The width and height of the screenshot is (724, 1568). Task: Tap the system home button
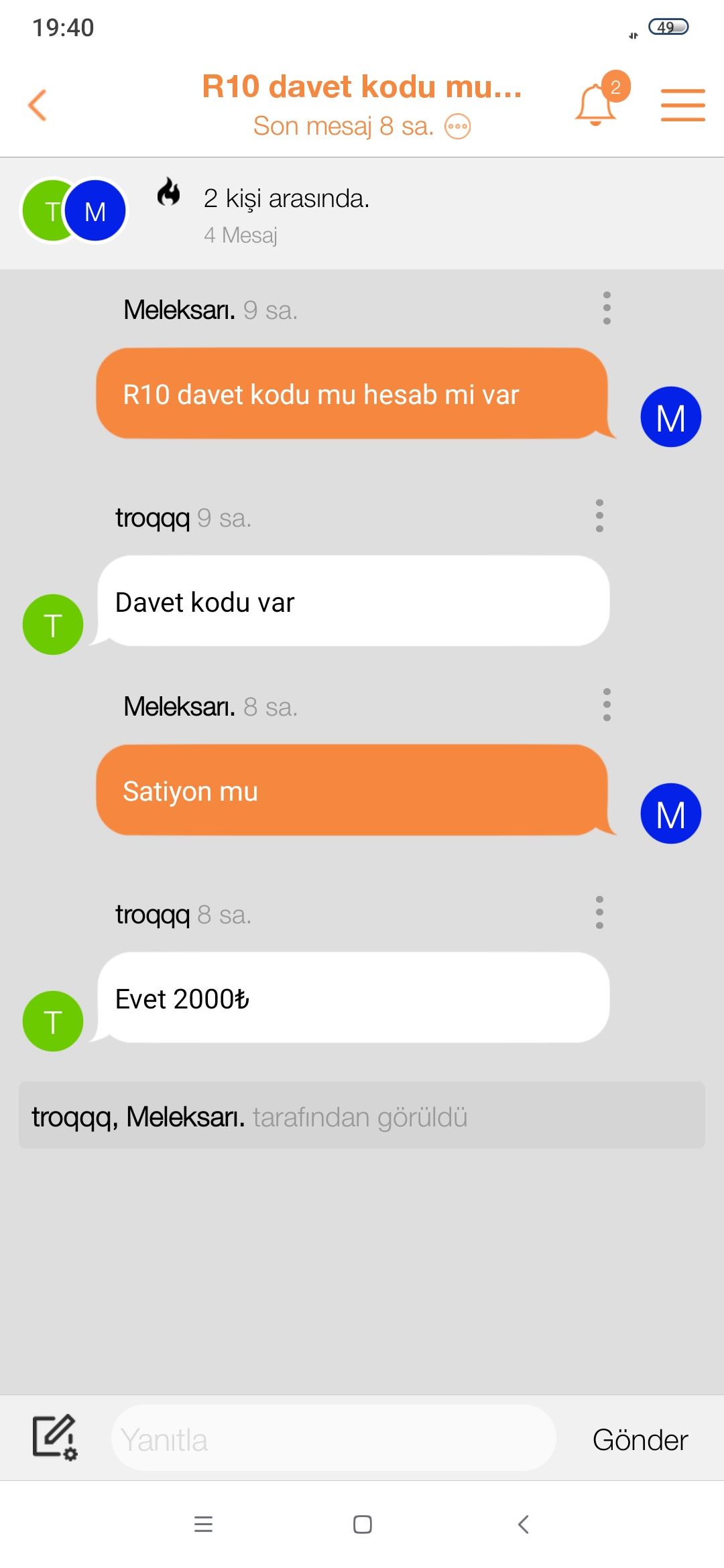pyautogui.click(x=363, y=1524)
